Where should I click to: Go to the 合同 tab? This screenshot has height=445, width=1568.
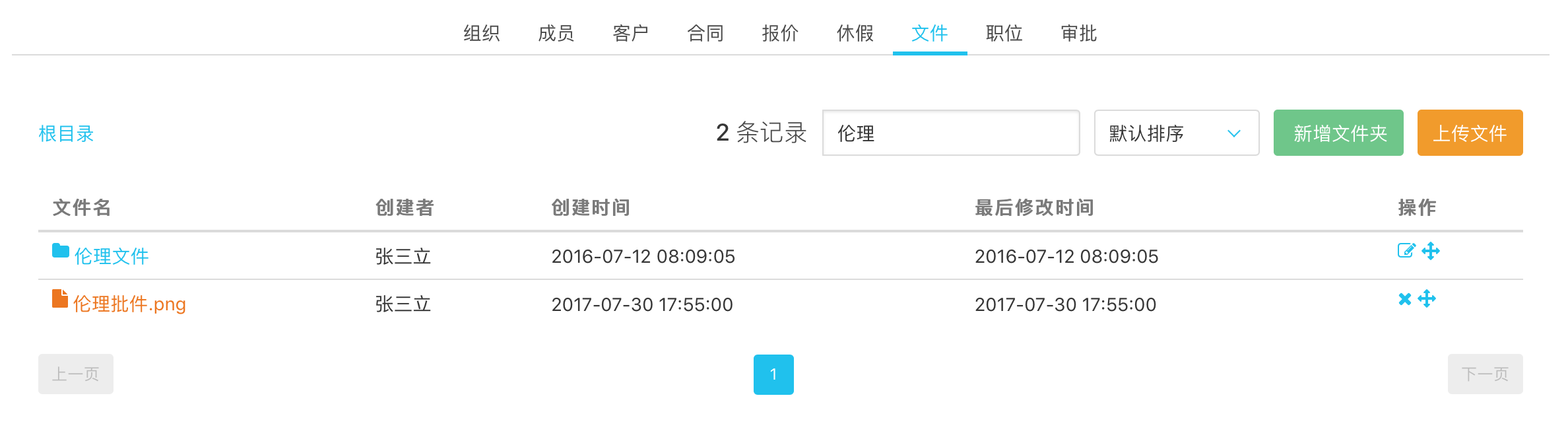point(705,33)
